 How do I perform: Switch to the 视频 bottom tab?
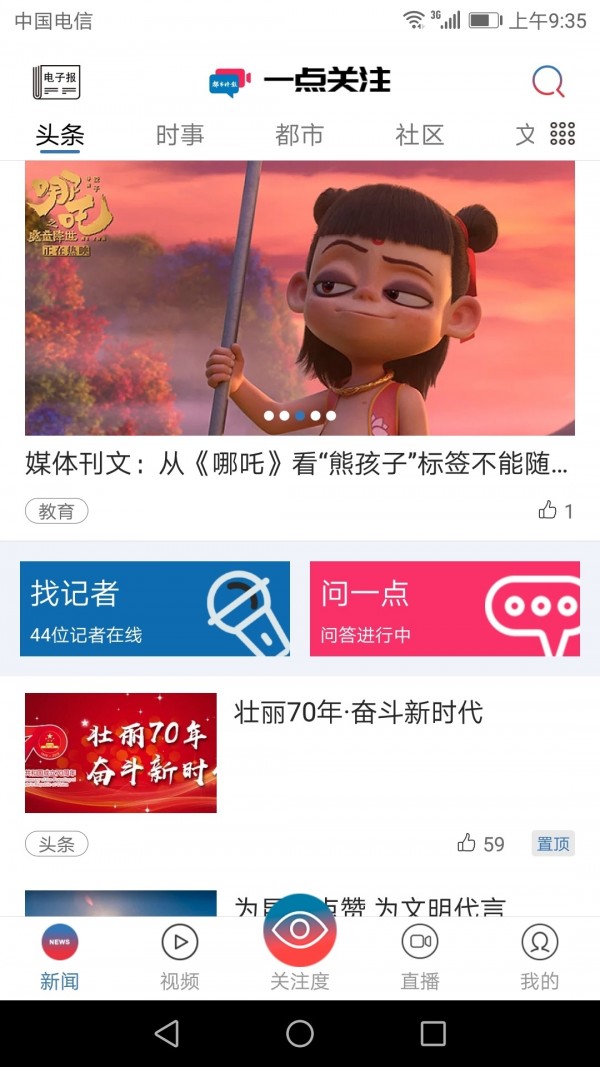(x=180, y=955)
